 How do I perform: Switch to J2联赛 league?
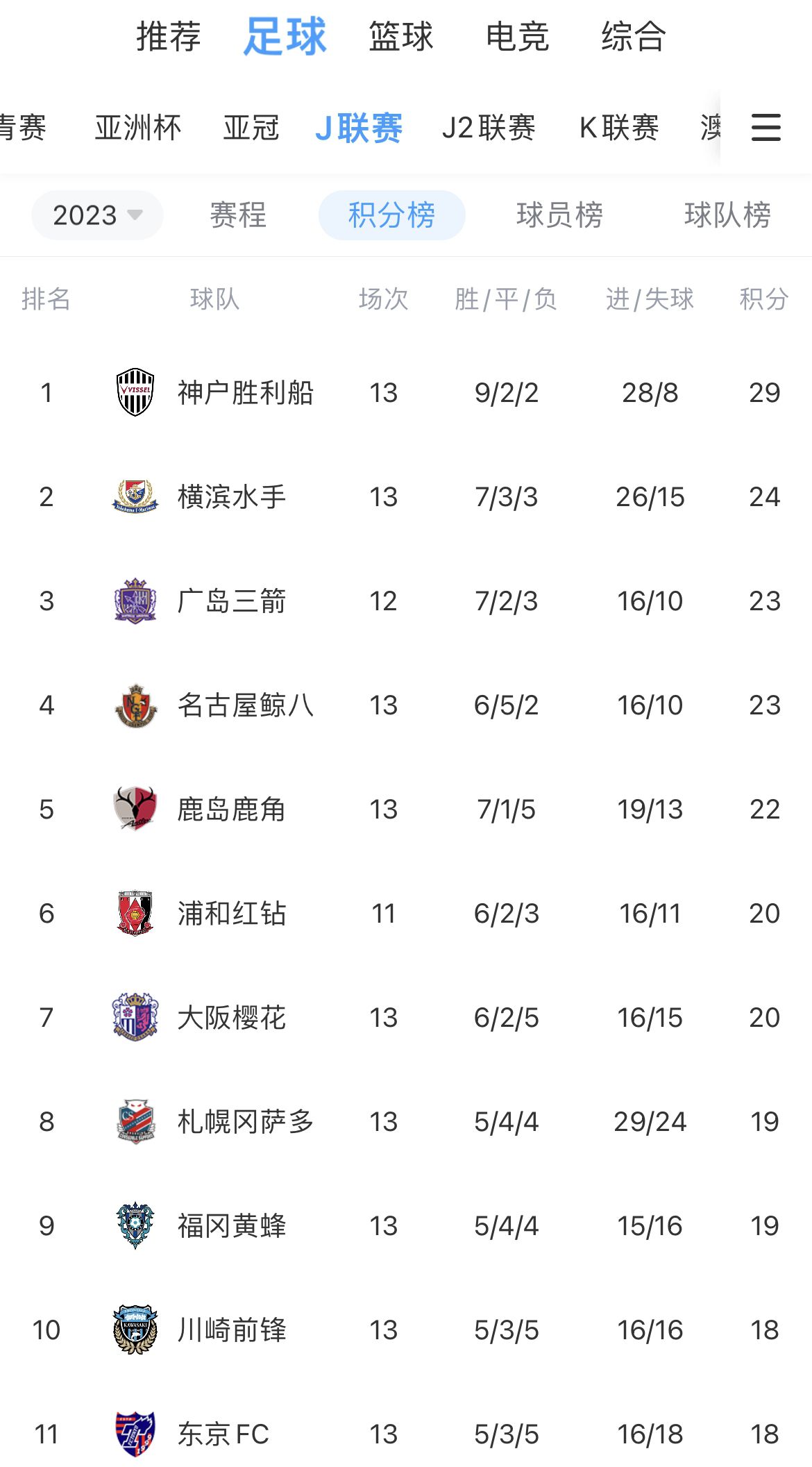click(x=489, y=128)
